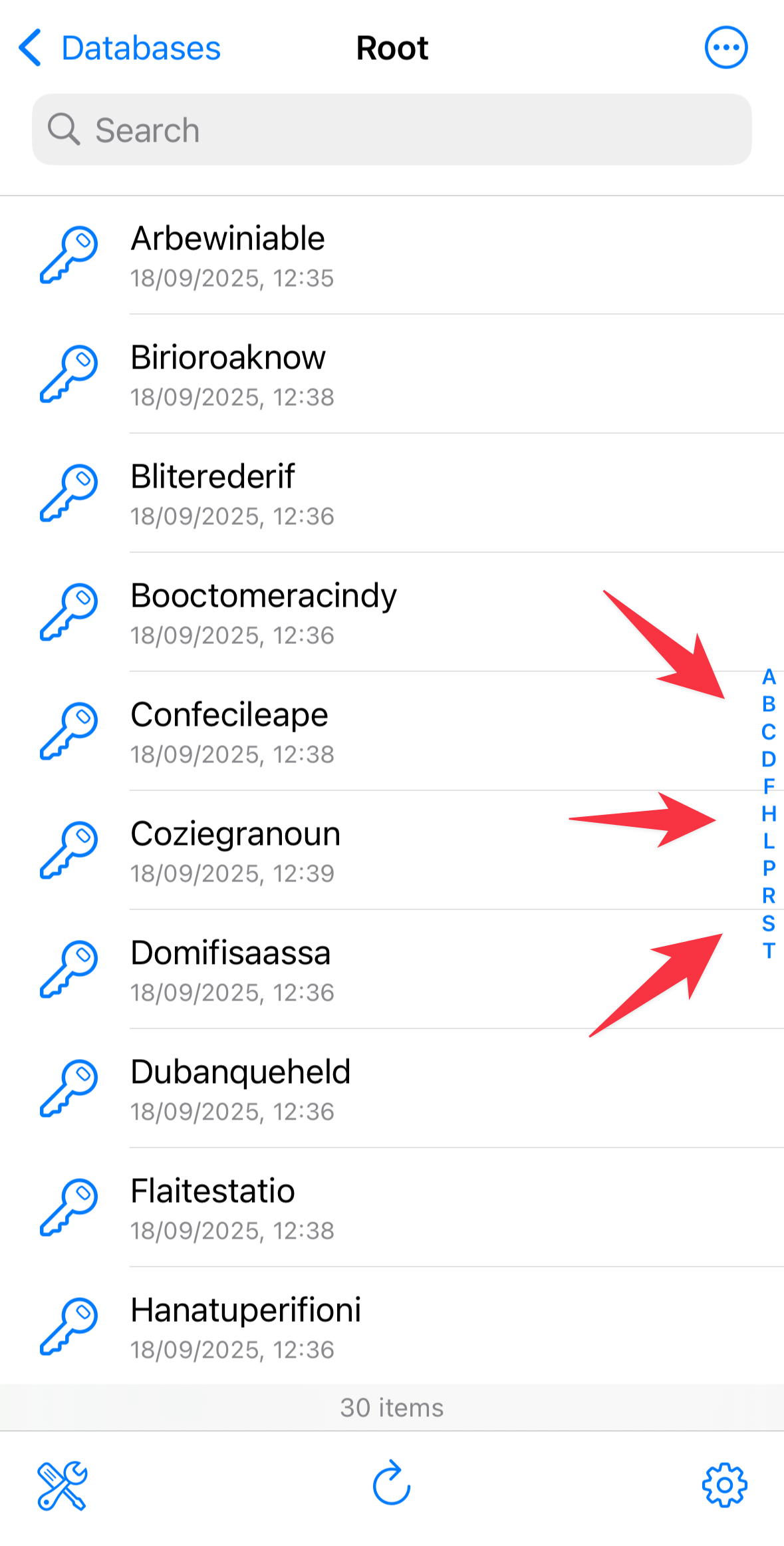Viewport: 784px width, 1546px height.
Task: Tap the key icon beside Dubanqueheld
Action: pyautogui.click(x=68, y=1088)
